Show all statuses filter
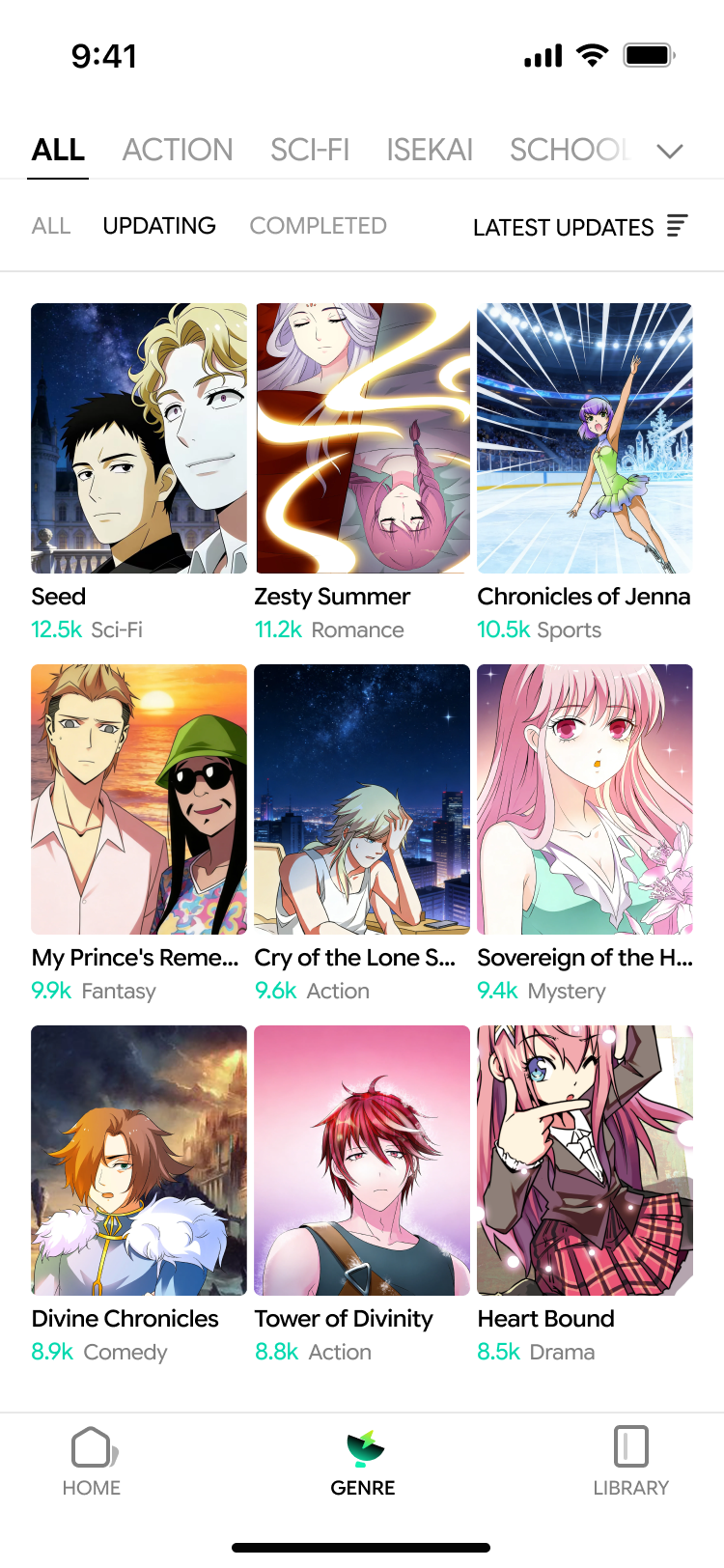This screenshot has width=724, height=1568. pos(51,226)
